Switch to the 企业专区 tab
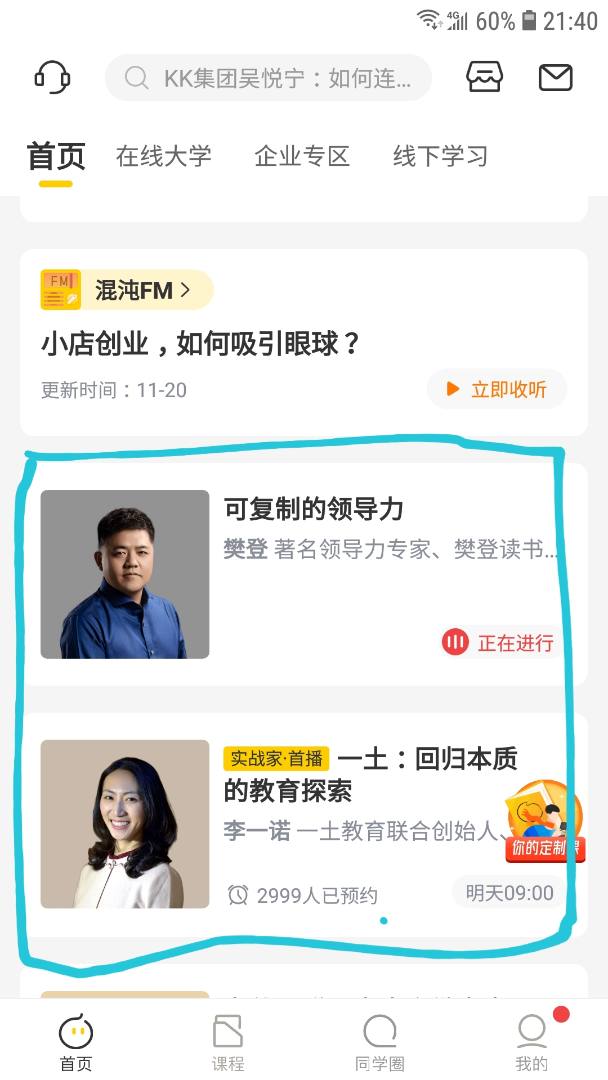Viewport: 608px width, 1080px height. click(x=302, y=156)
